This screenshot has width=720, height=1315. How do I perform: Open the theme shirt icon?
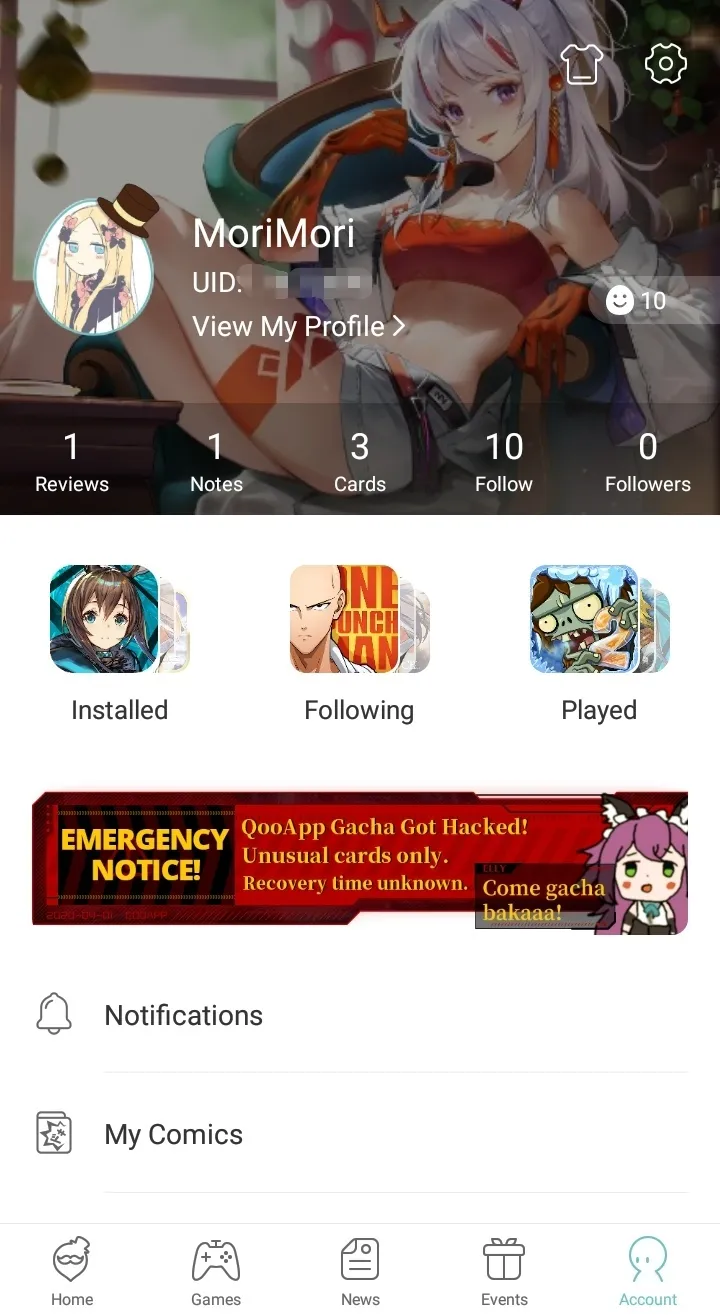pyautogui.click(x=581, y=64)
